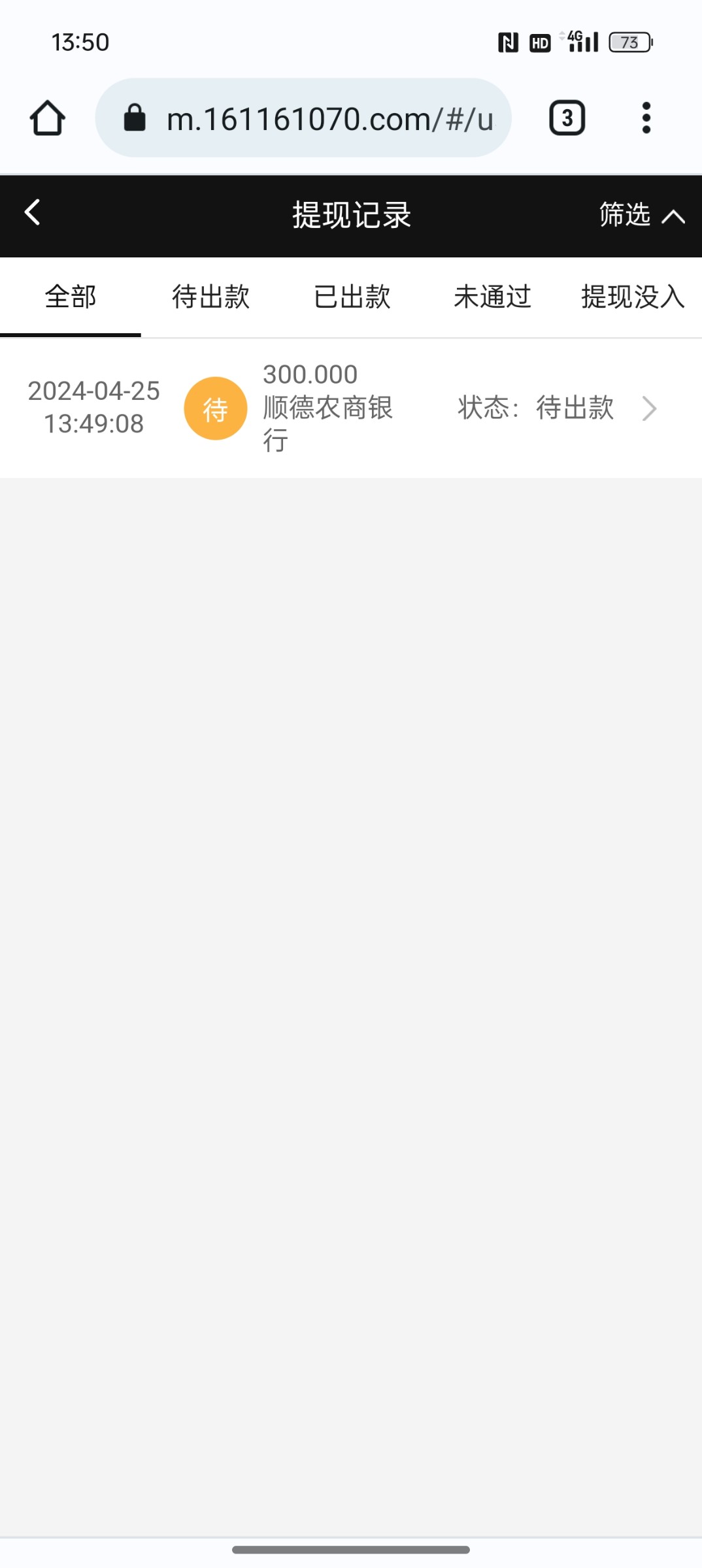Screen dimensions: 702x1568
Task: Open the browser overflow menu
Action: (x=646, y=118)
